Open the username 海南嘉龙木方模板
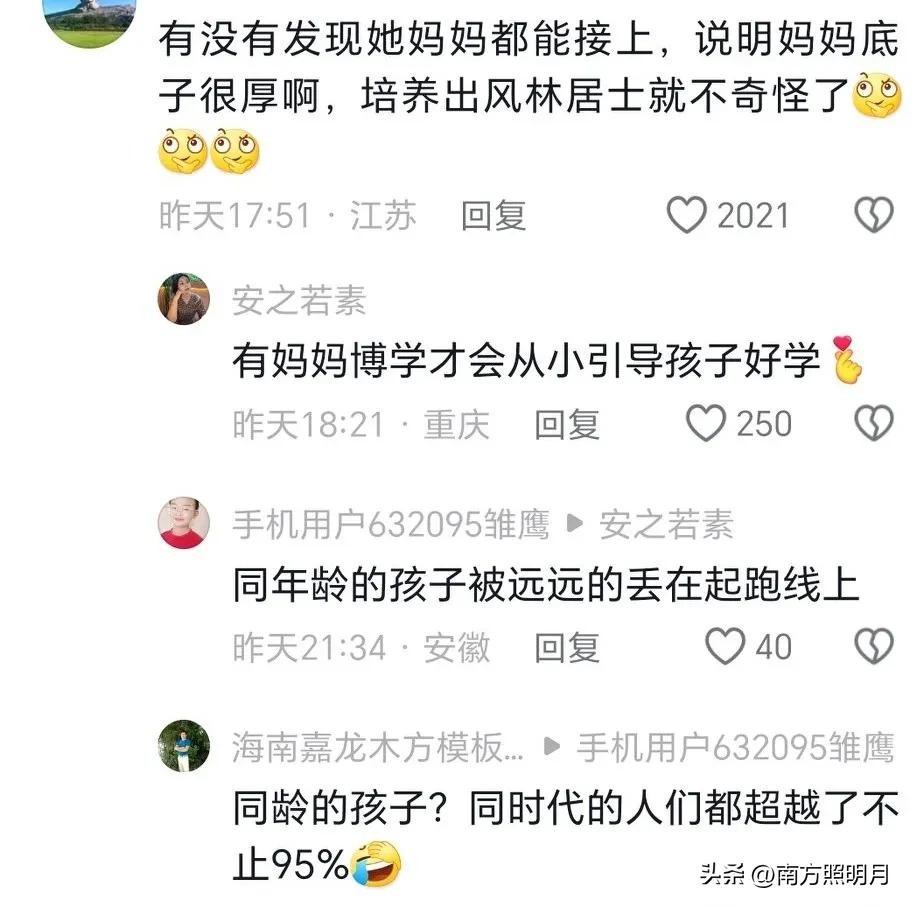This screenshot has width=912, height=907. [378, 746]
